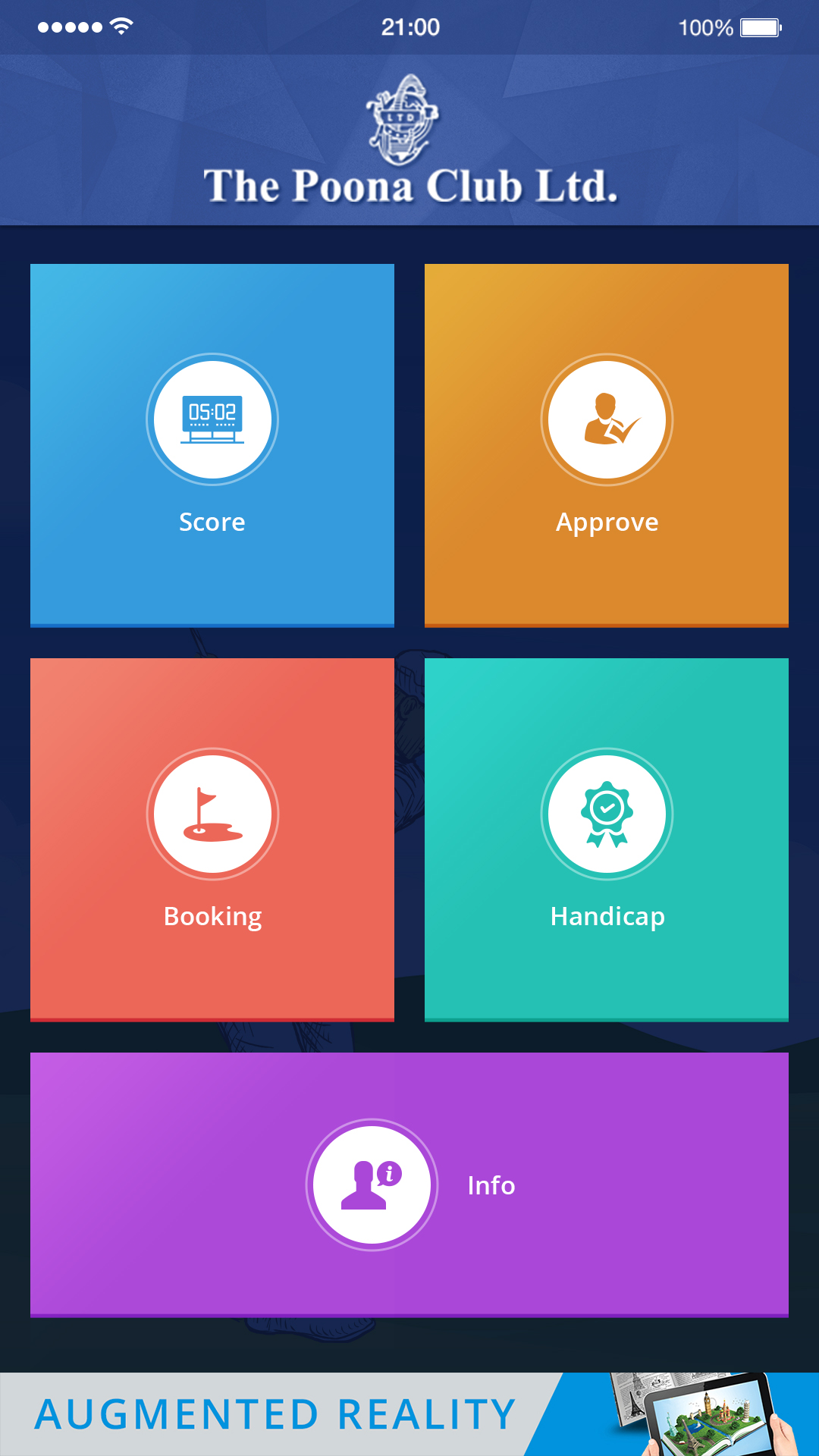The width and height of the screenshot is (819, 1456).
Task: Tap the Augmented Reality banner
Action: 409,1414
